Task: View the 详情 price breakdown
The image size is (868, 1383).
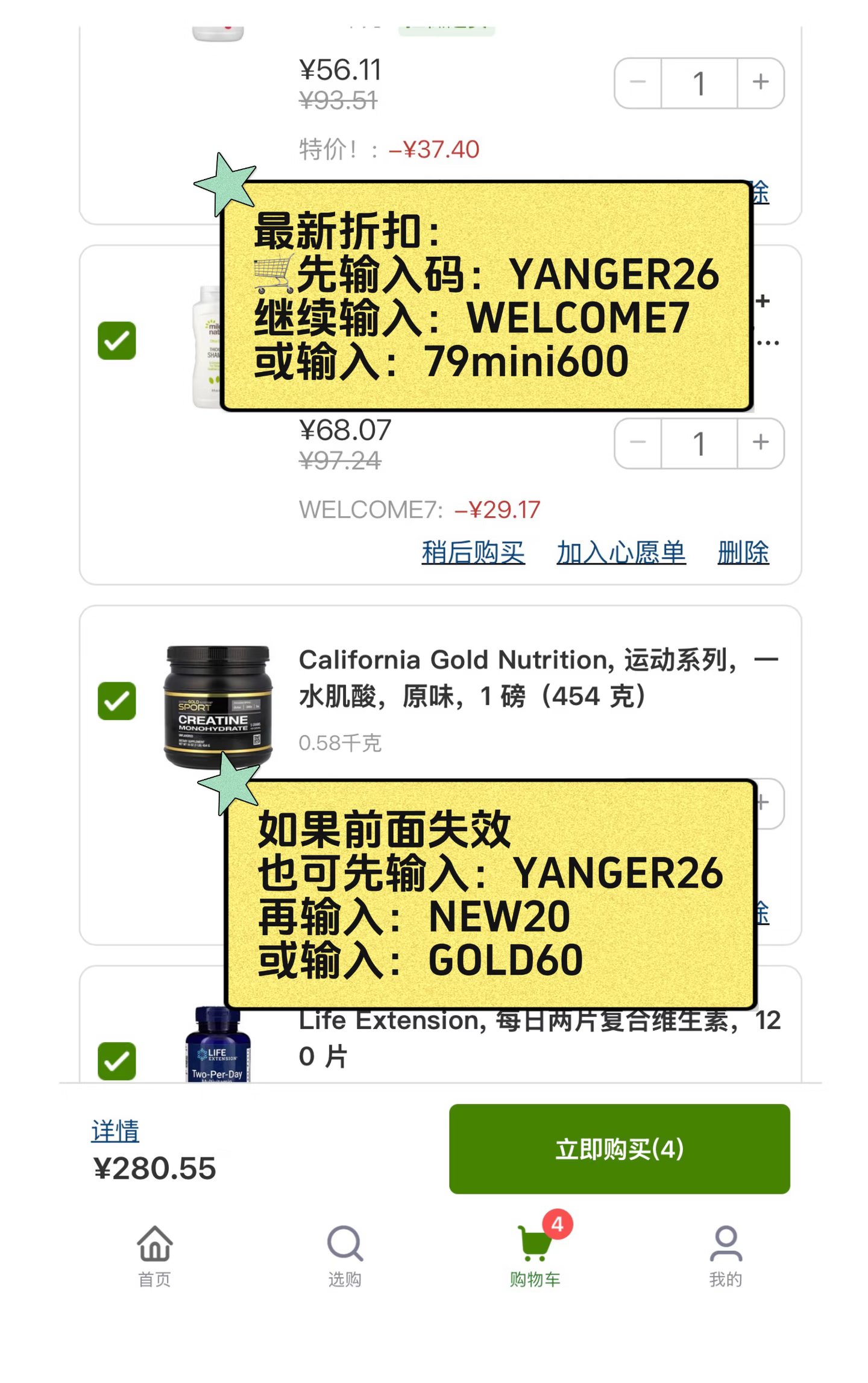Action: (x=115, y=1130)
